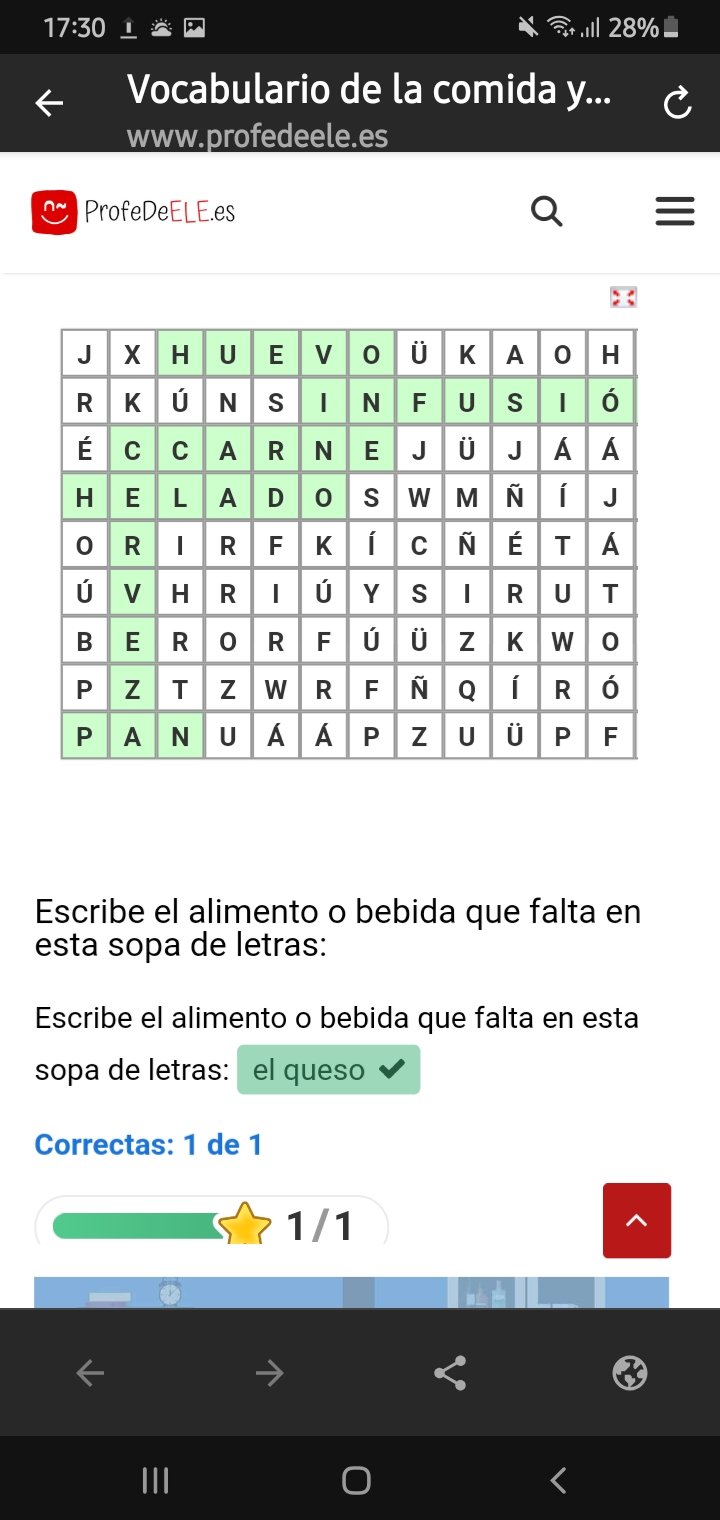The image size is (720, 1520).
Task: Toggle fullscreen for the word search
Action: pyautogui.click(x=623, y=297)
